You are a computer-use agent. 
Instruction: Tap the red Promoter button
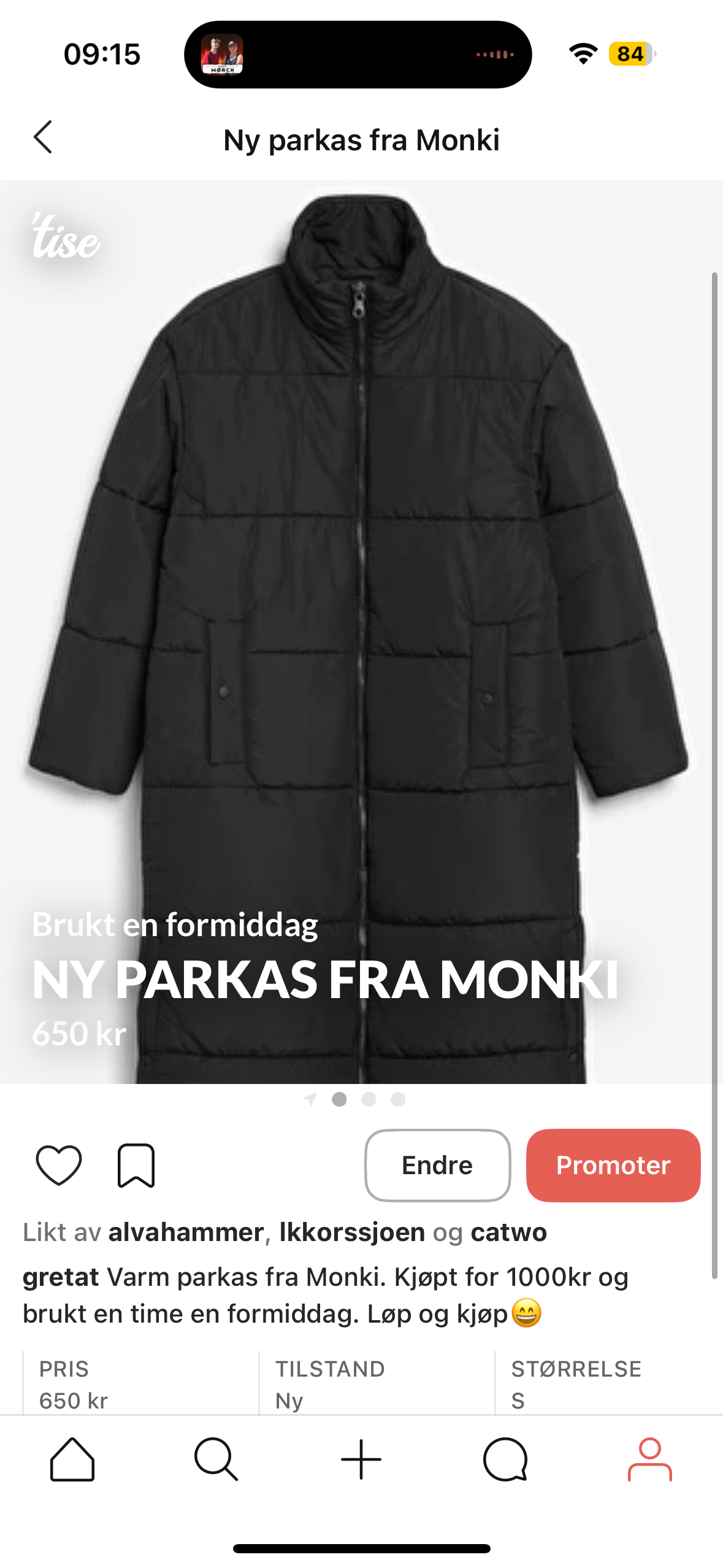(x=613, y=1165)
